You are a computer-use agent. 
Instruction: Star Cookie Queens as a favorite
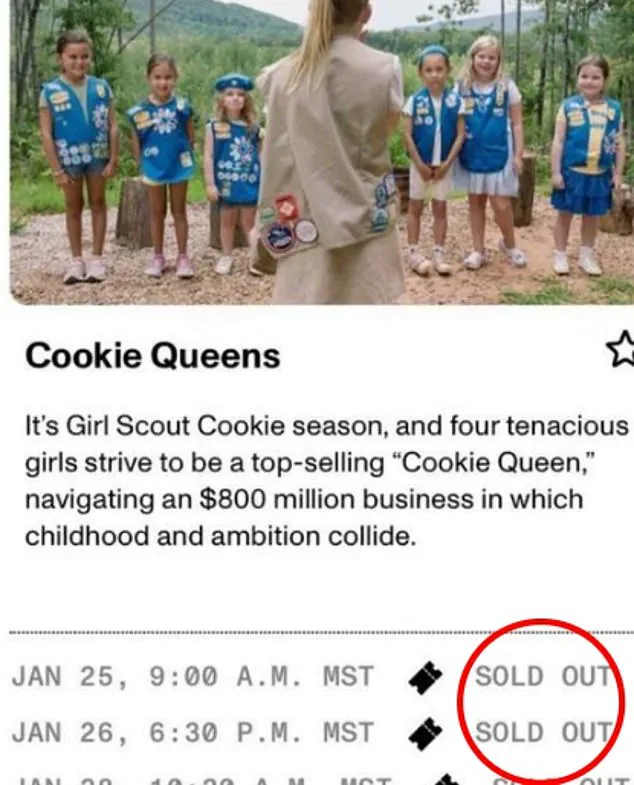(621, 351)
